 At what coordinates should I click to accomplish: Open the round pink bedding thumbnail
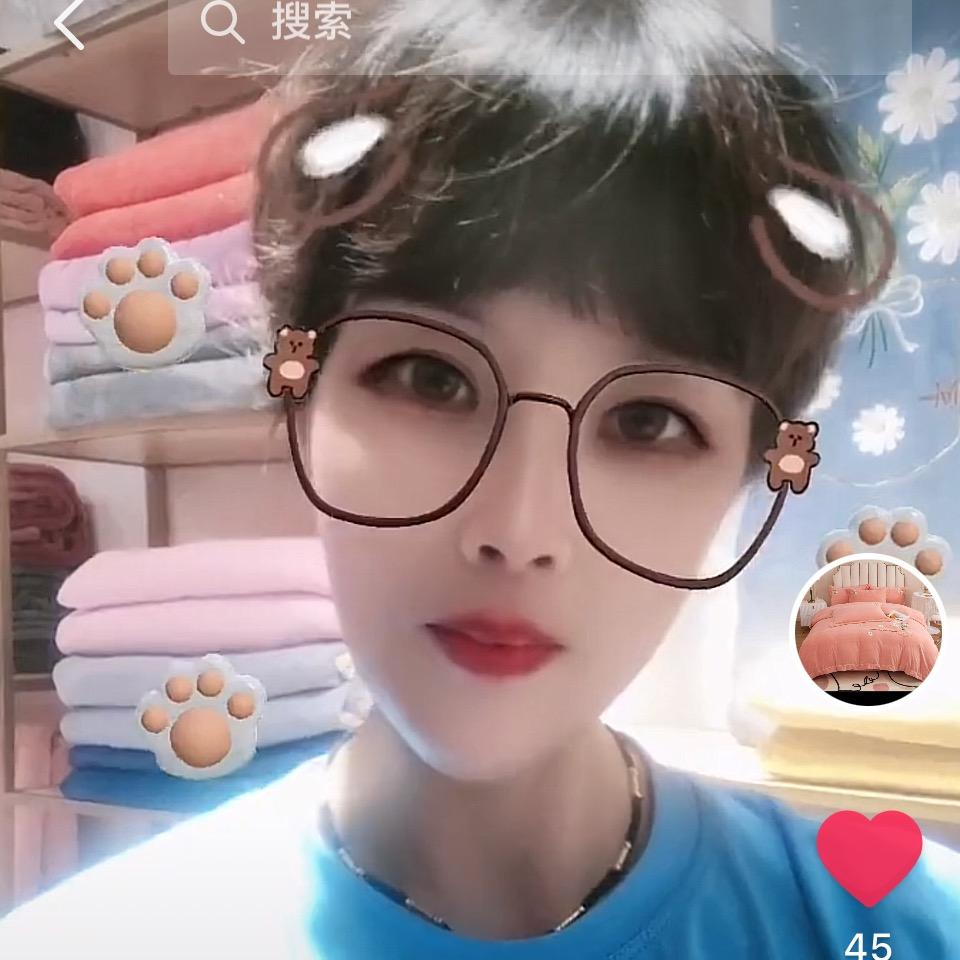[868, 630]
